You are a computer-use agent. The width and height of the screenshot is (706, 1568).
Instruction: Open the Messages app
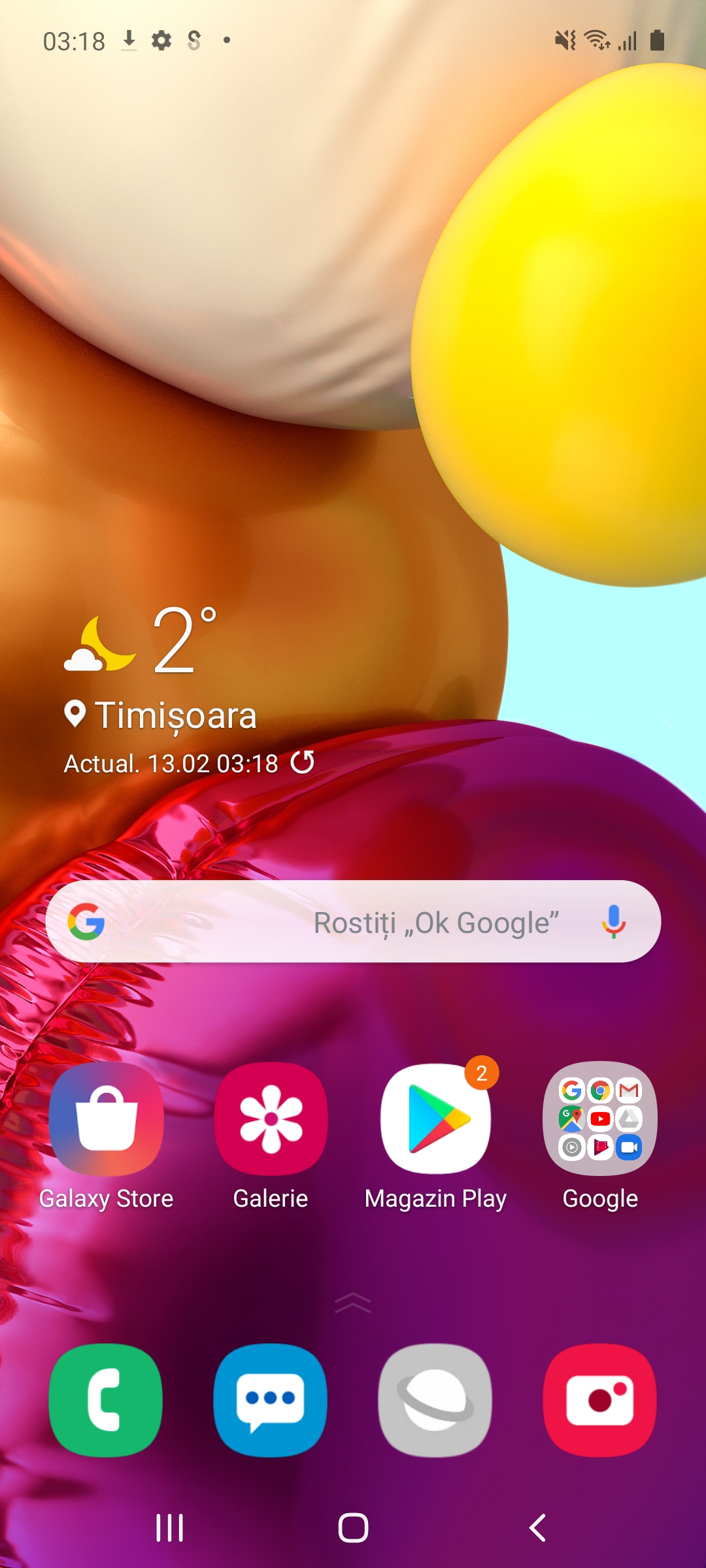click(271, 1400)
